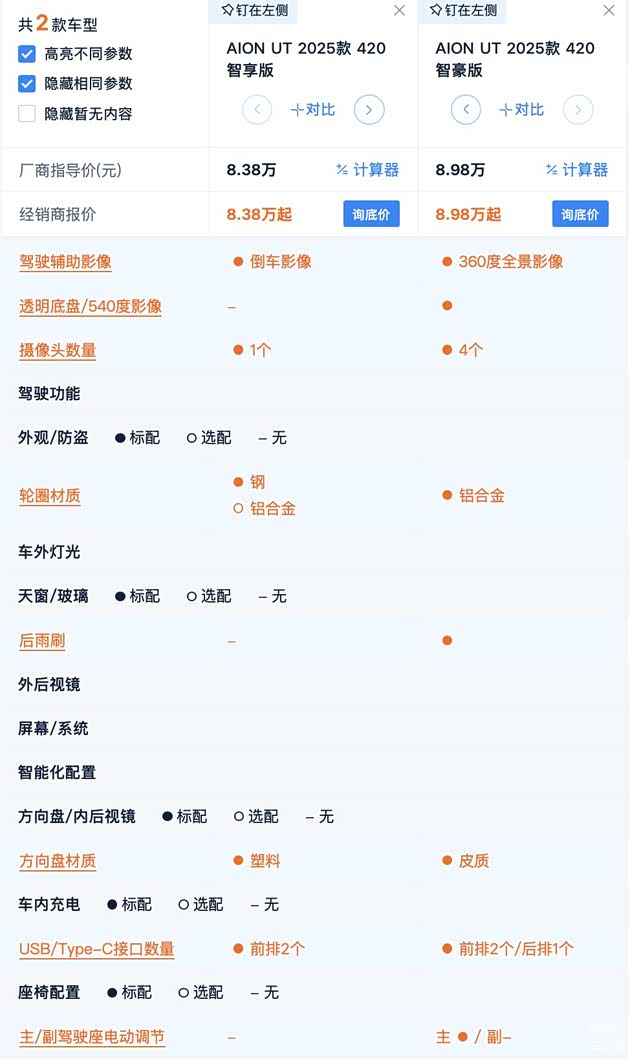This screenshot has width=630, height=1059.
Task: Uncheck the 高亮不同参数 checkbox
Action: [27, 54]
